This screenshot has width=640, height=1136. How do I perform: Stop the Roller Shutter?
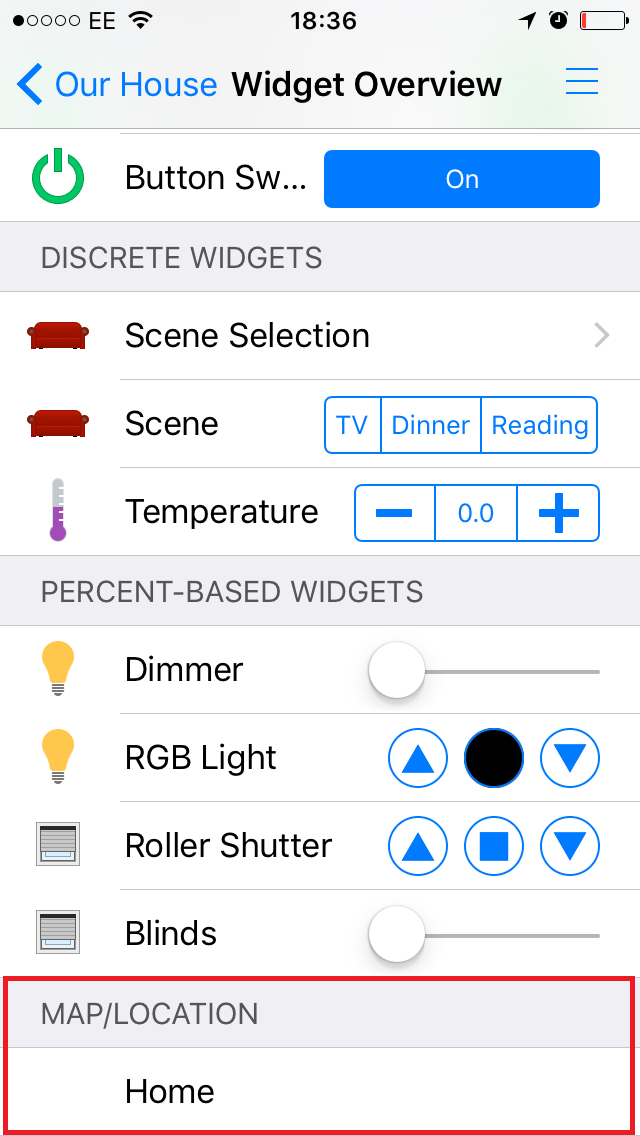tap(494, 847)
